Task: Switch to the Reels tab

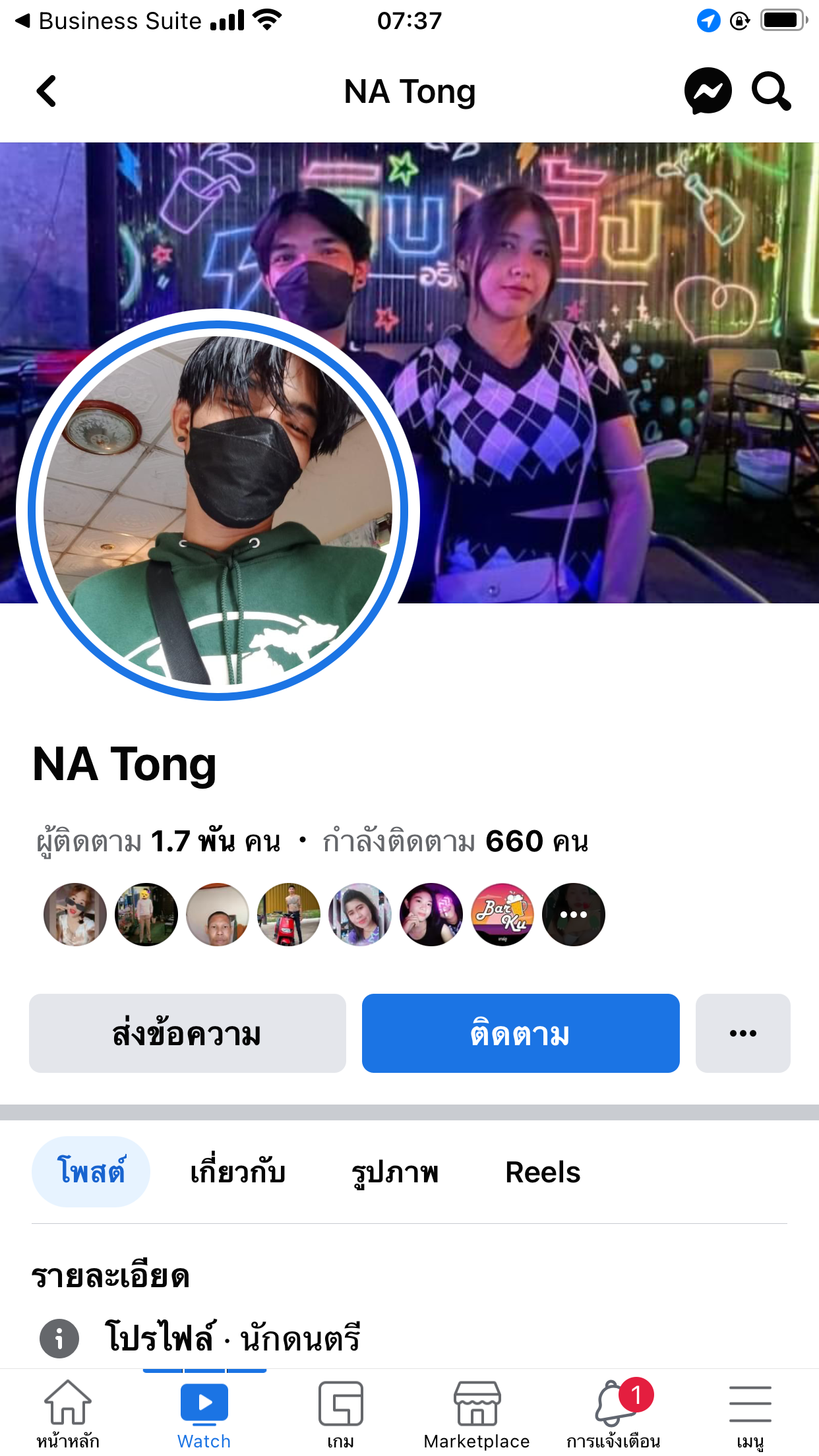Action: (x=543, y=1172)
